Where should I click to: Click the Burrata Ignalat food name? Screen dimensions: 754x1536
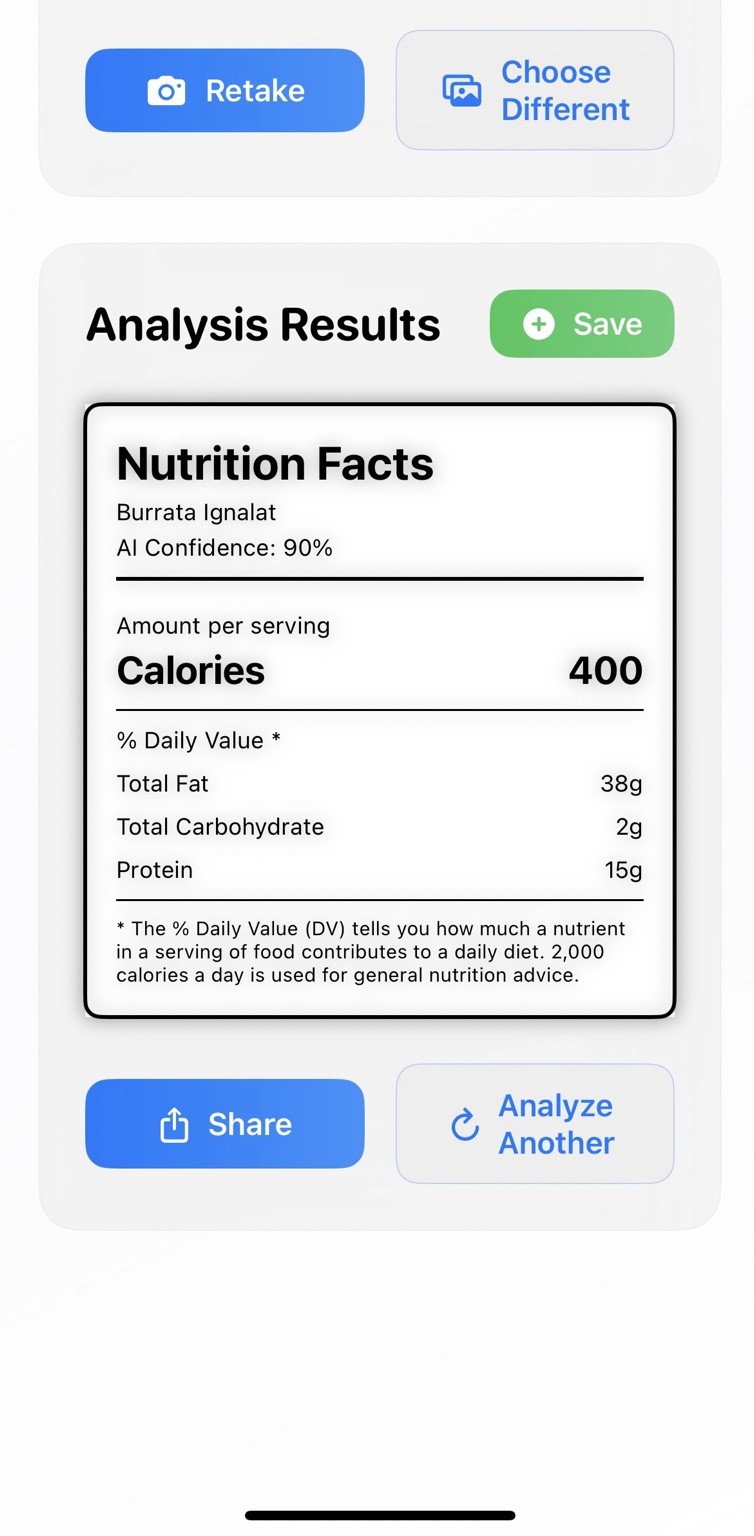tap(196, 512)
